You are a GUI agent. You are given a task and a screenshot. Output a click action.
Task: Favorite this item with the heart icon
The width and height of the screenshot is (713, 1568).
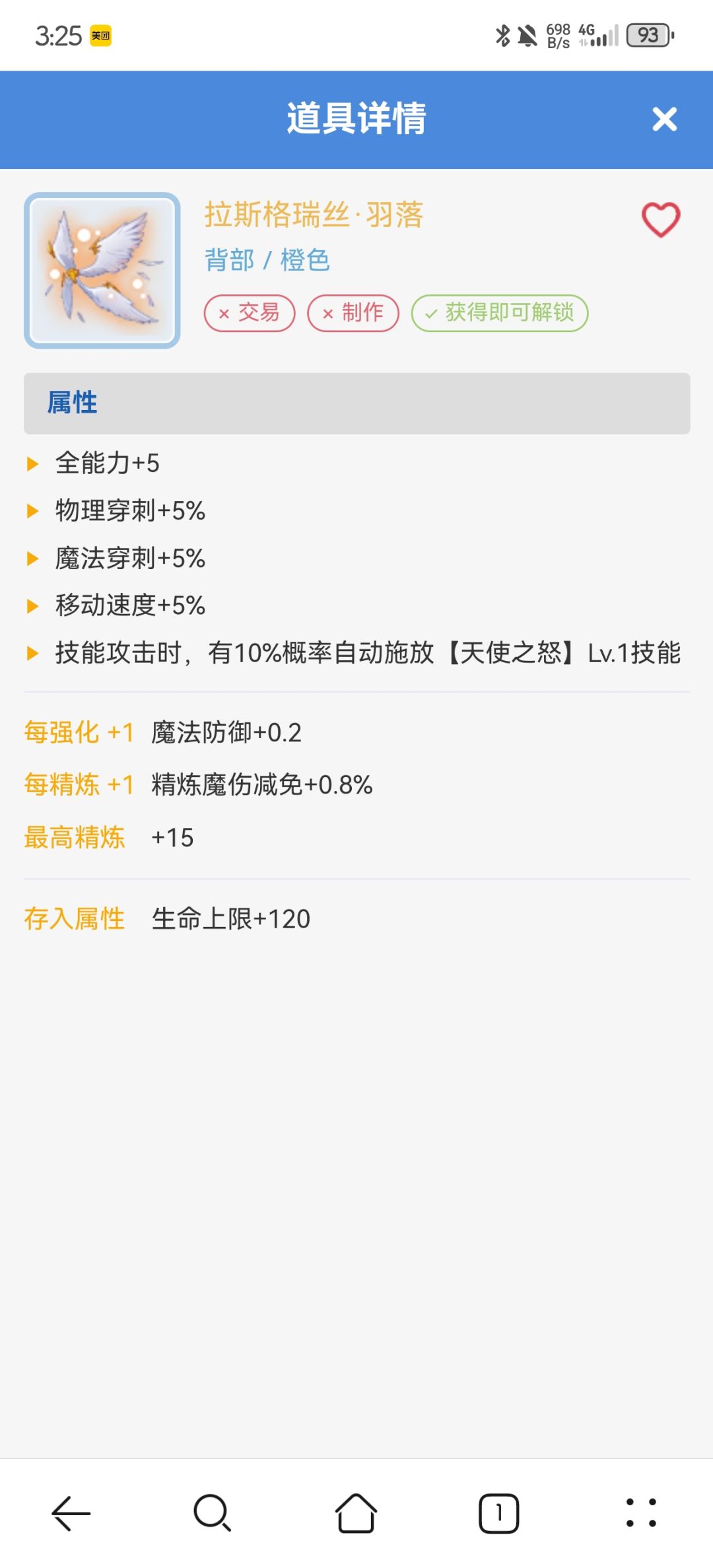[661, 219]
